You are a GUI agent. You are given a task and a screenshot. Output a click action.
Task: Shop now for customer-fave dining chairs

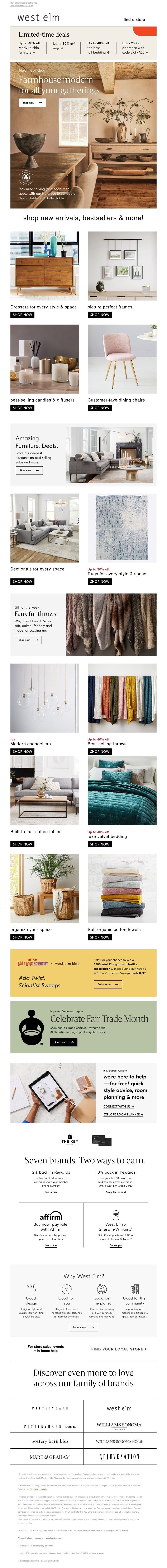[100, 408]
